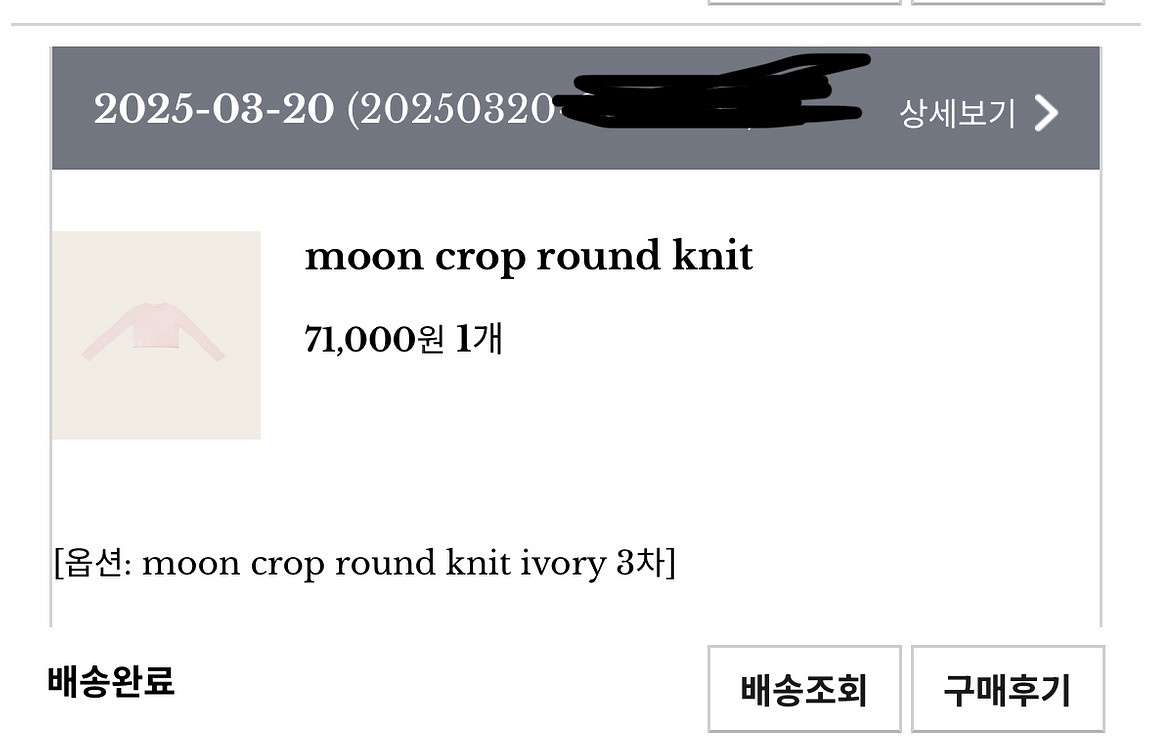The image size is (1153, 750).
Task: Open order details via 상세보기
Action: coord(979,113)
